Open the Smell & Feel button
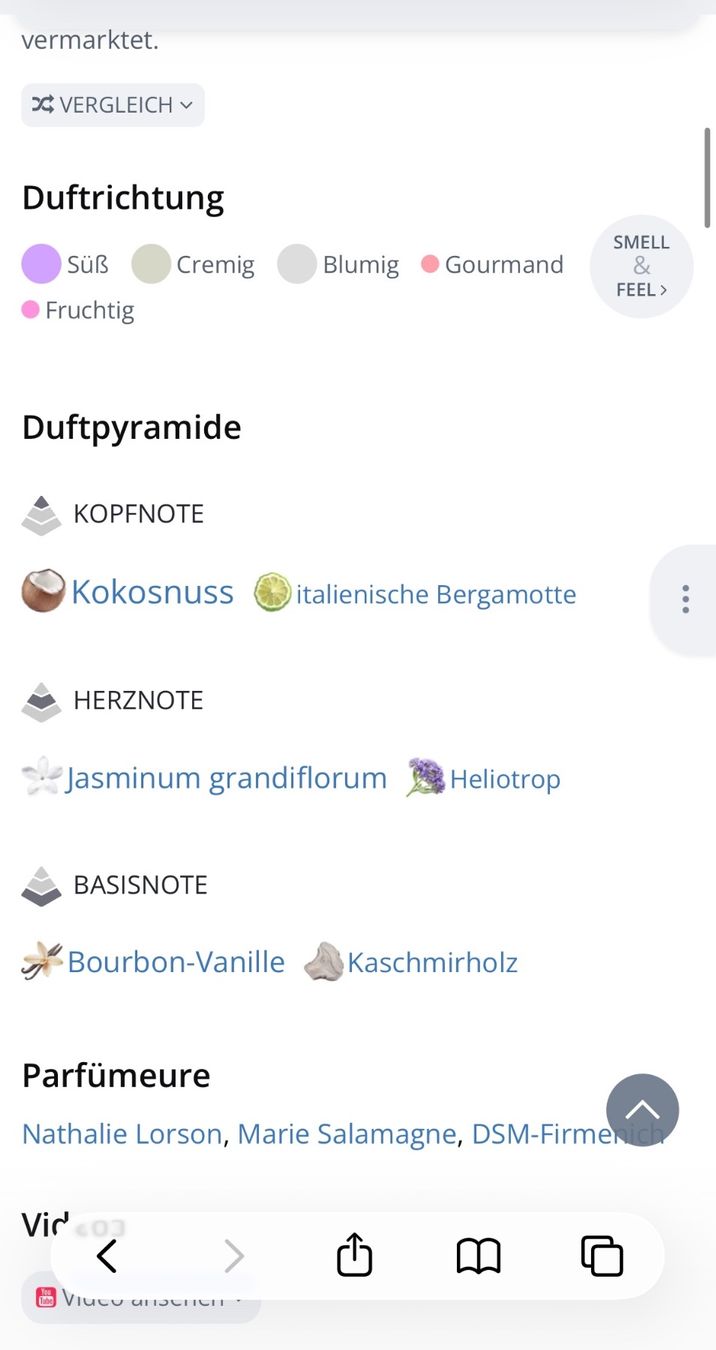 641,266
